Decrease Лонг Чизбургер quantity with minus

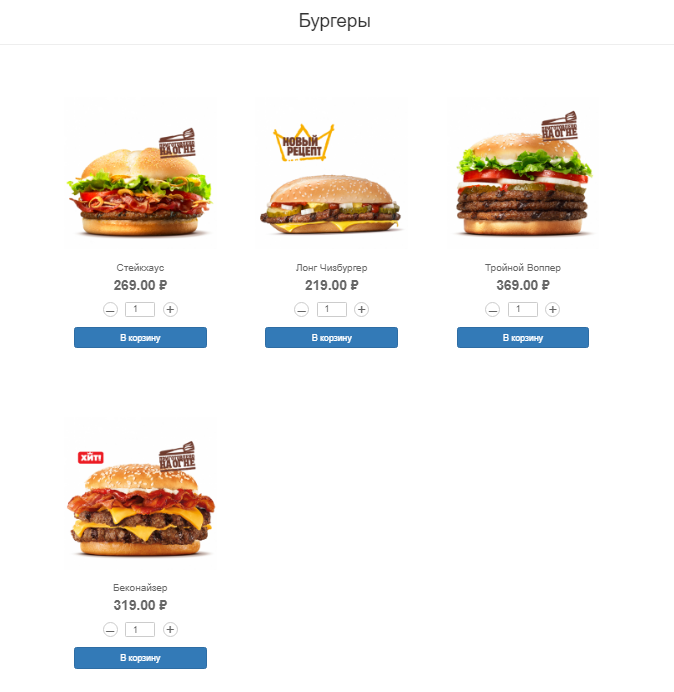pyautogui.click(x=301, y=310)
